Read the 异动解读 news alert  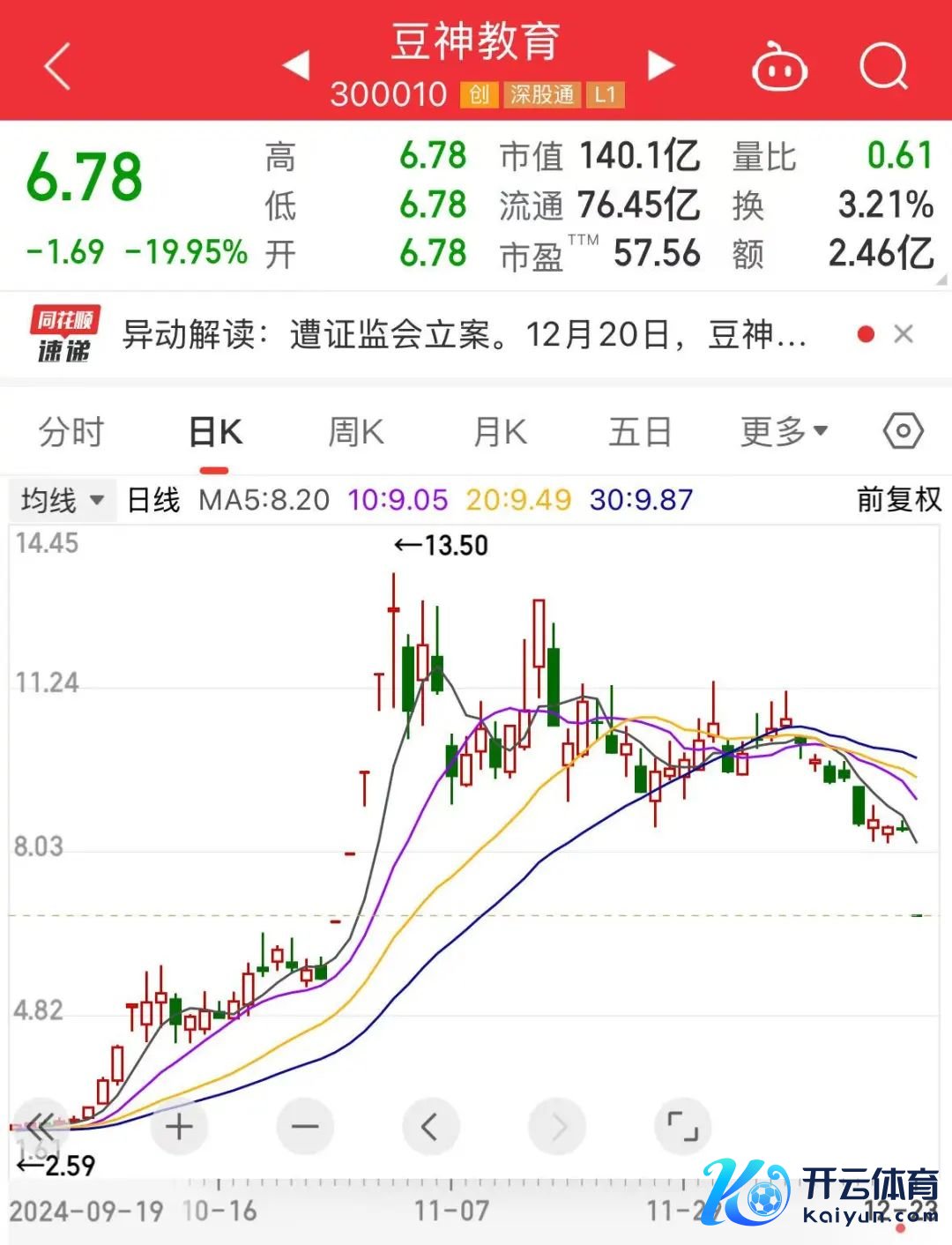tap(464, 335)
